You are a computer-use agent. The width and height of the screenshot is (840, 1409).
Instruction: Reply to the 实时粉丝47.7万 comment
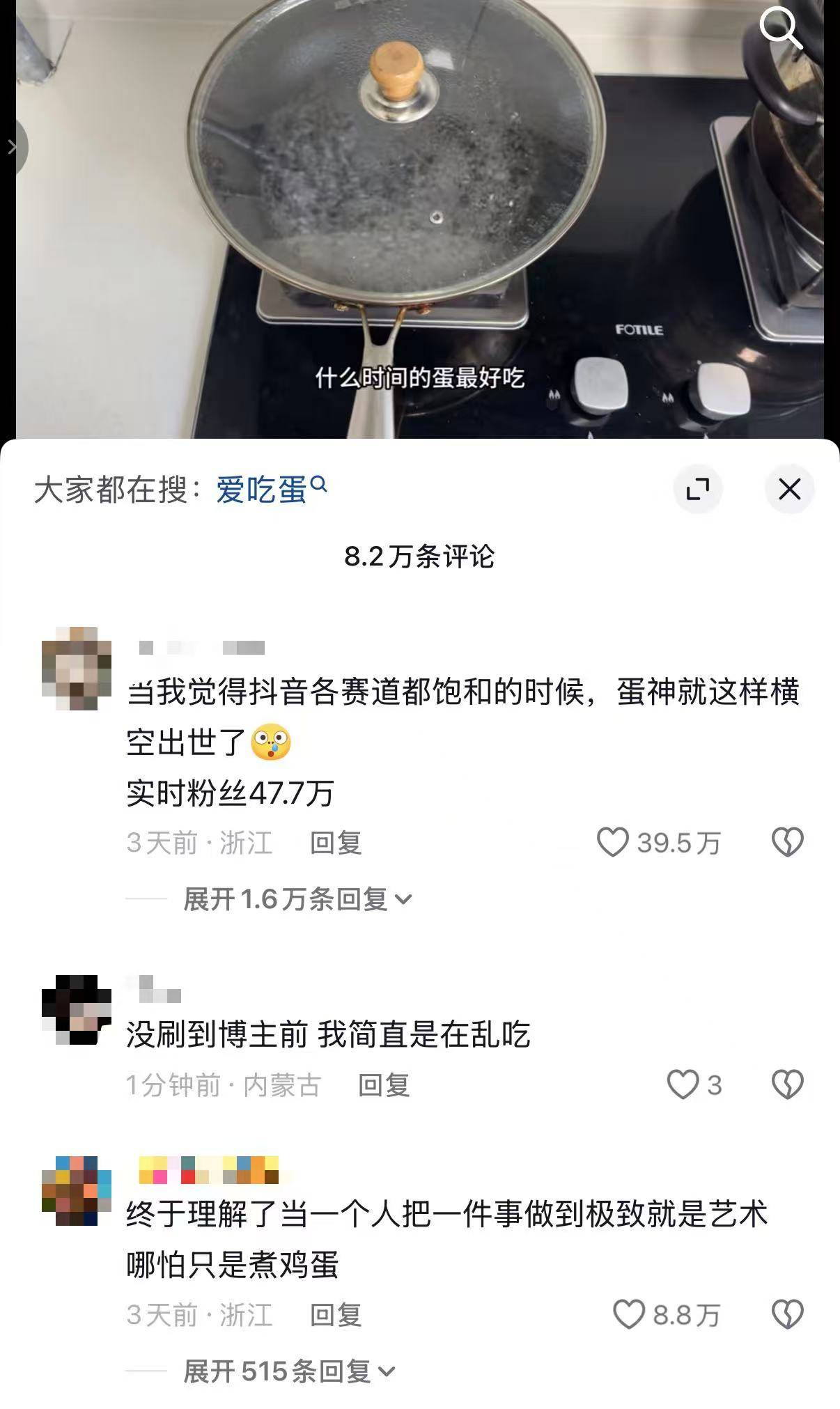pos(336,843)
